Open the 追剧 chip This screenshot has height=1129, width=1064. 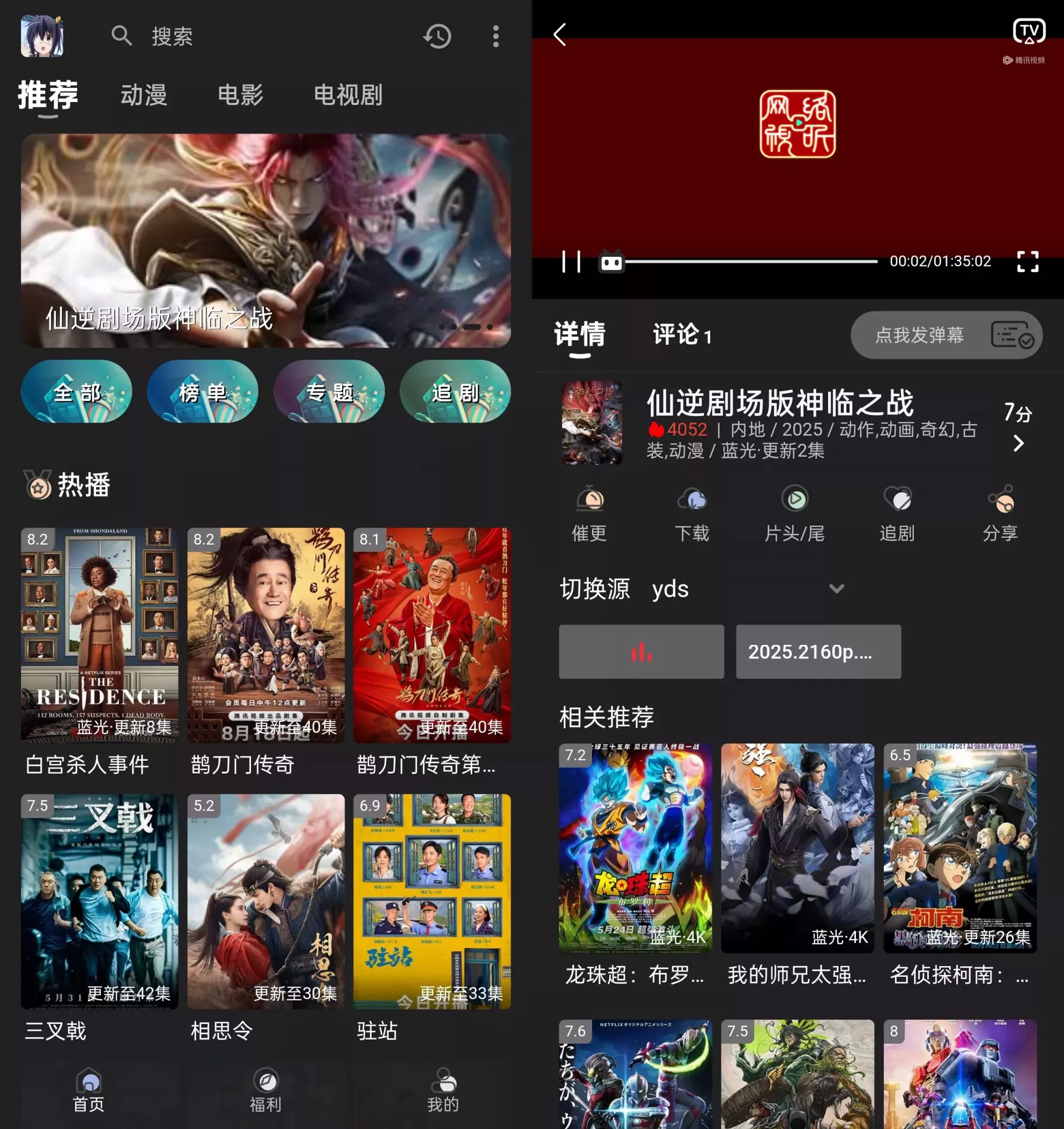[455, 391]
